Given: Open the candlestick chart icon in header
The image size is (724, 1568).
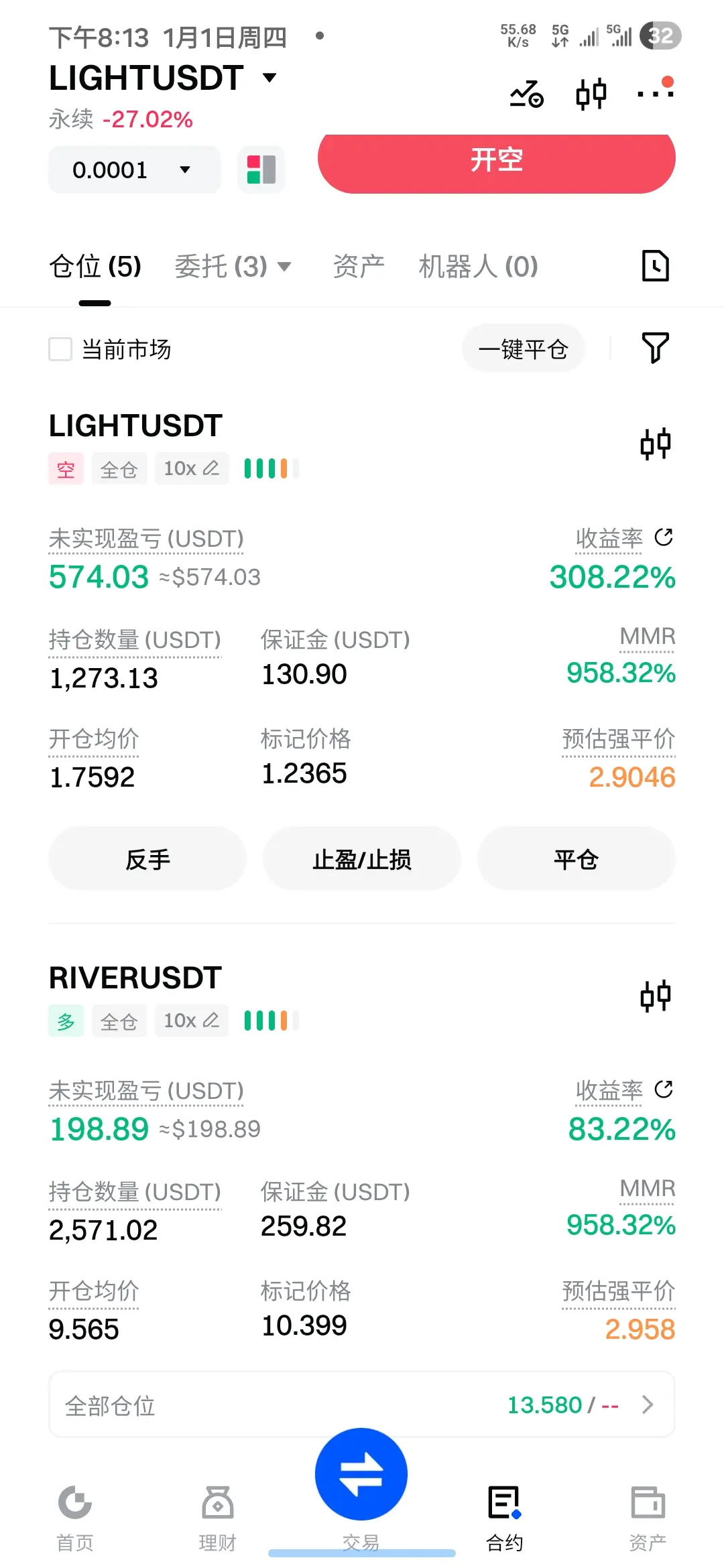Looking at the screenshot, I should click(591, 94).
